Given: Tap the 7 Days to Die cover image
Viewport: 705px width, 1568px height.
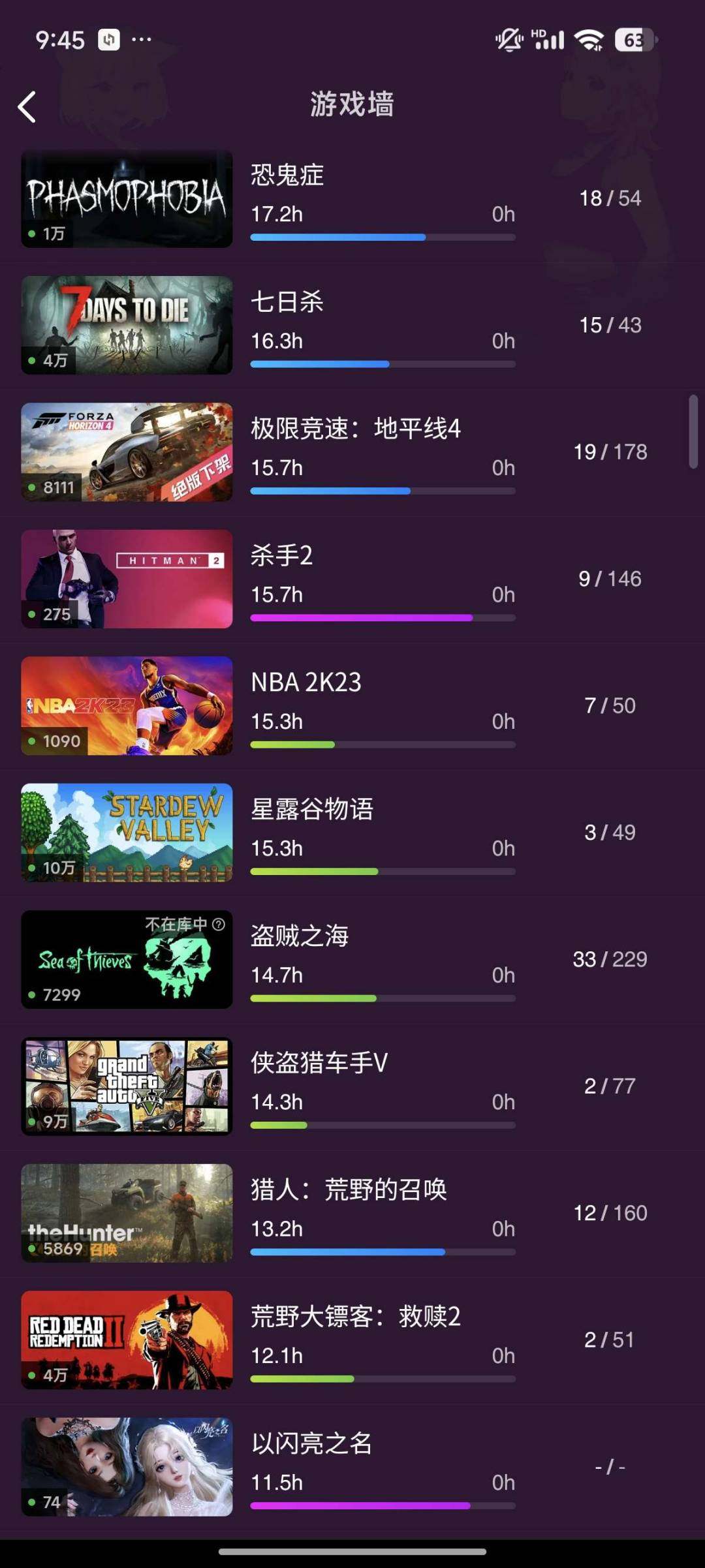Looking at the screenshot, I should point(127,325).
